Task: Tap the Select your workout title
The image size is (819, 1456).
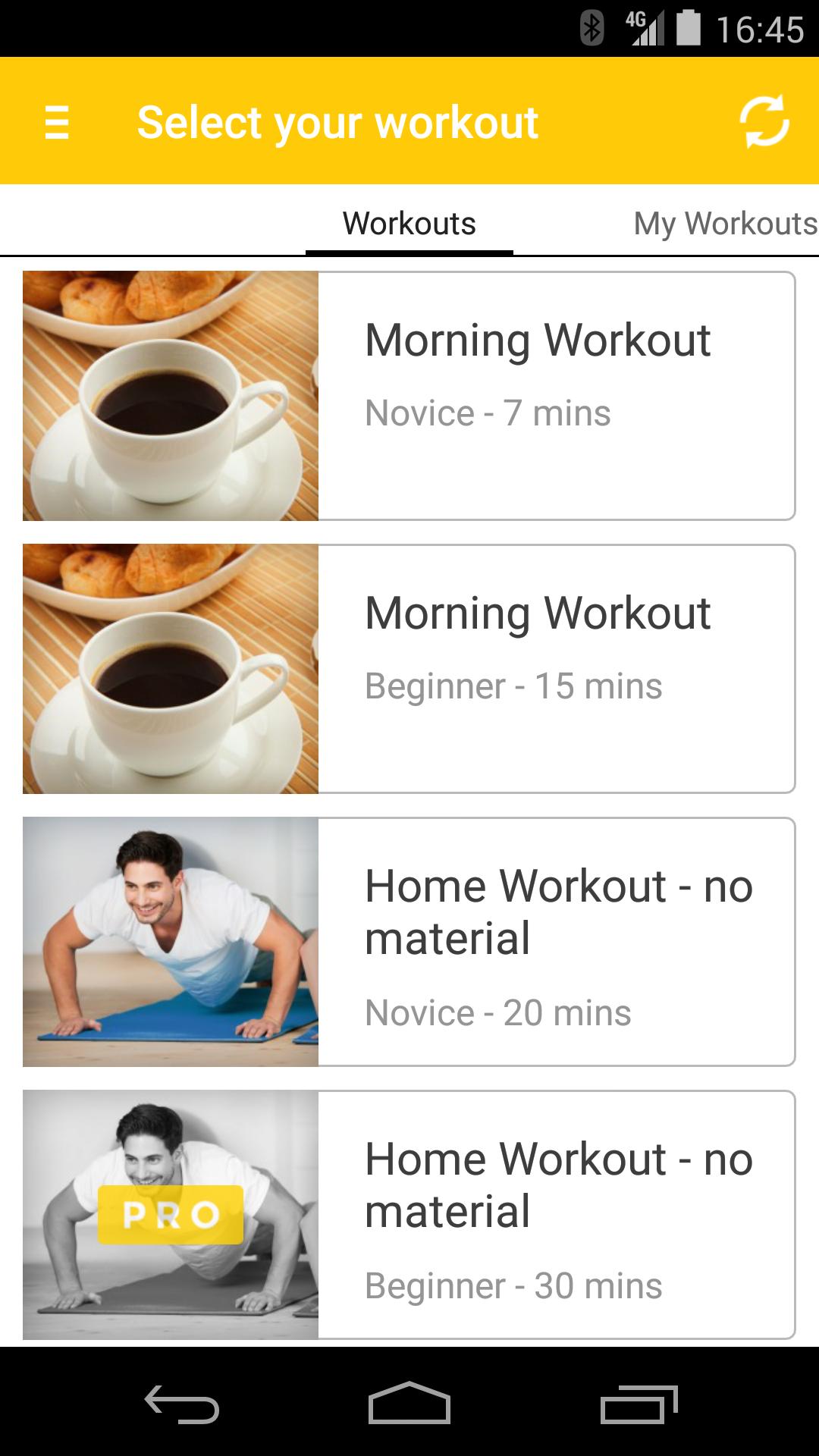Action: pyautogui.click(x=337, y=121)
